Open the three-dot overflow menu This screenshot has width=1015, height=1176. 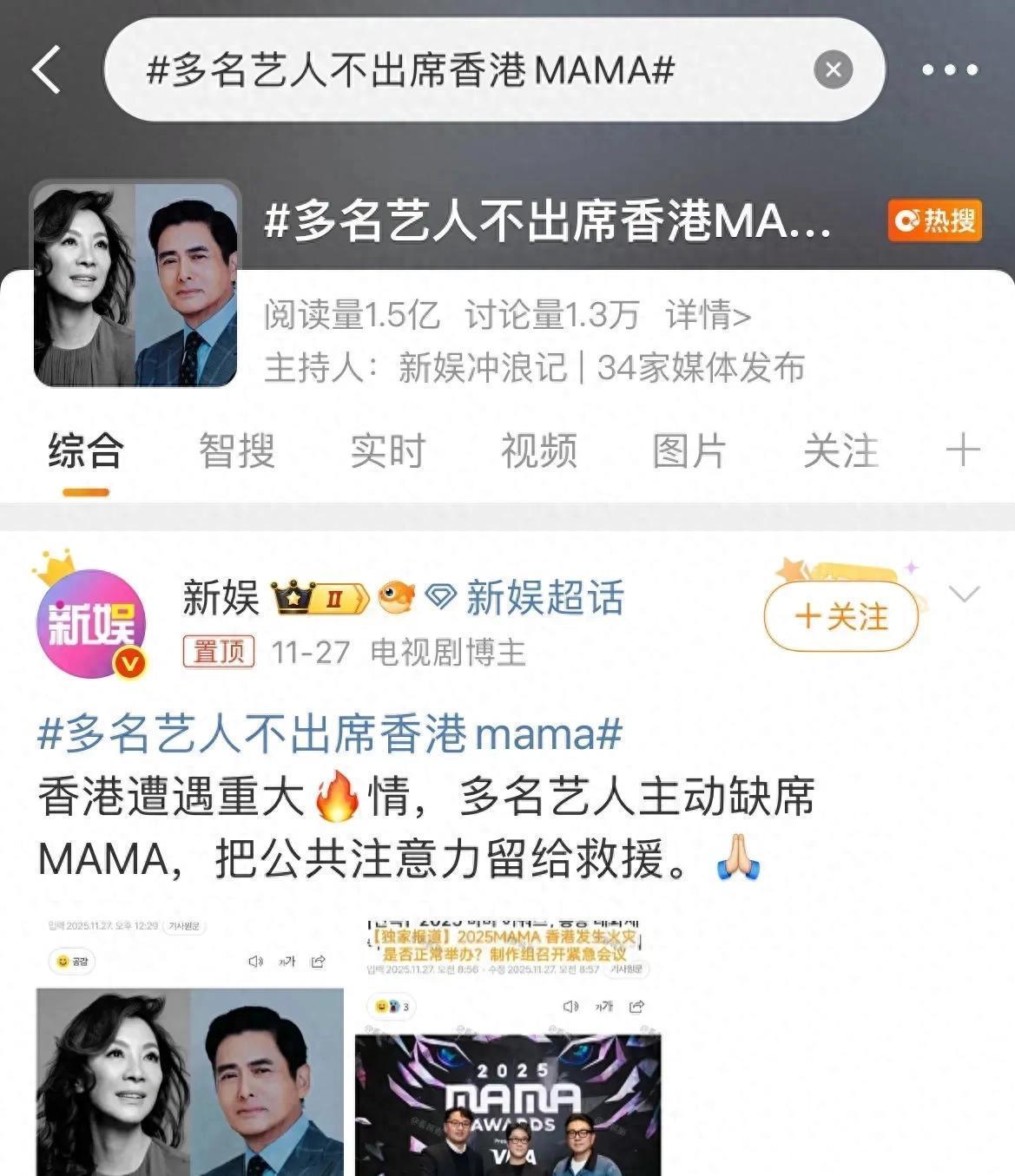[x=949, y=69]
